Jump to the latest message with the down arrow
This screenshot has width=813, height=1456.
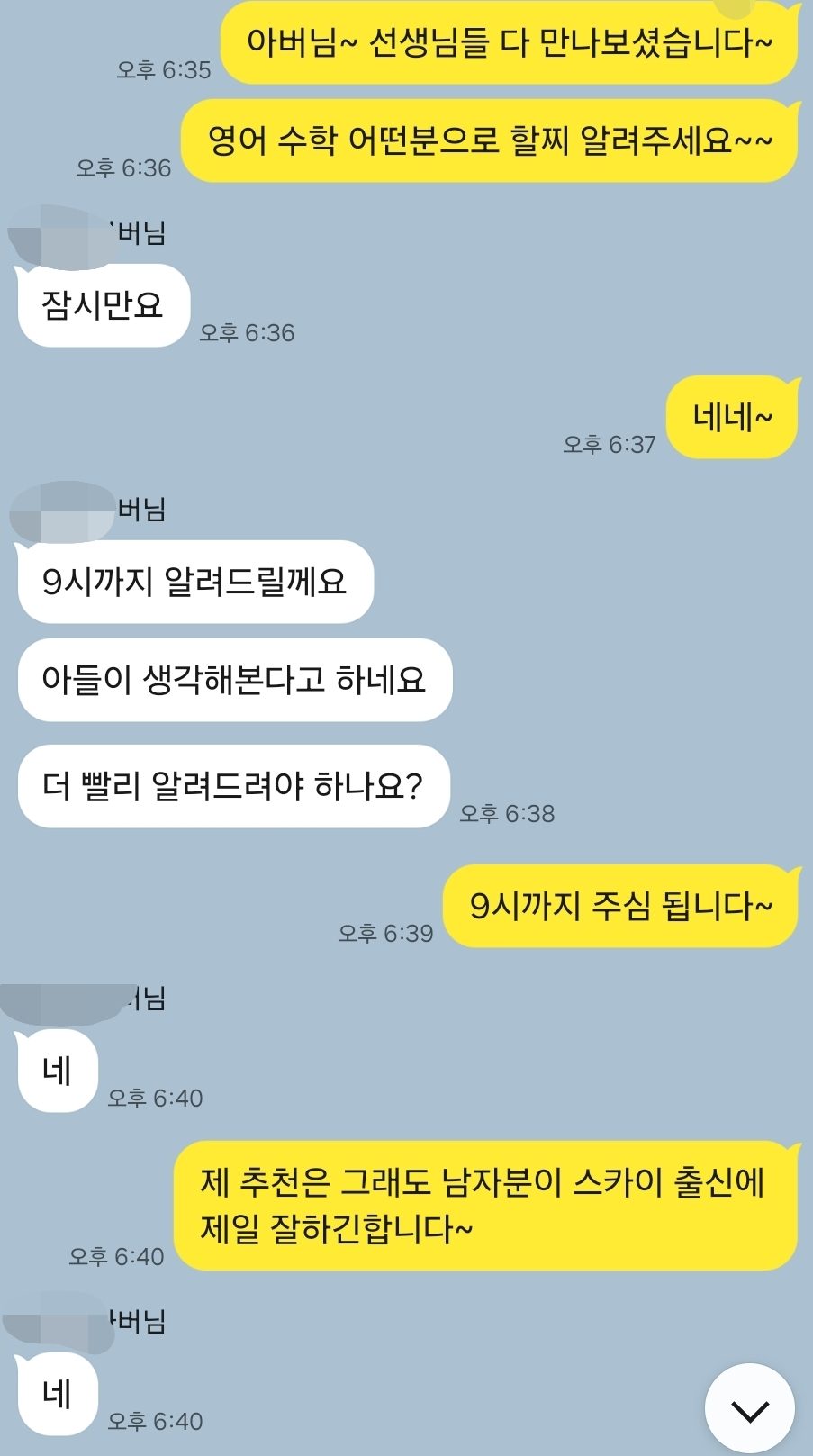pos(749,1409)
